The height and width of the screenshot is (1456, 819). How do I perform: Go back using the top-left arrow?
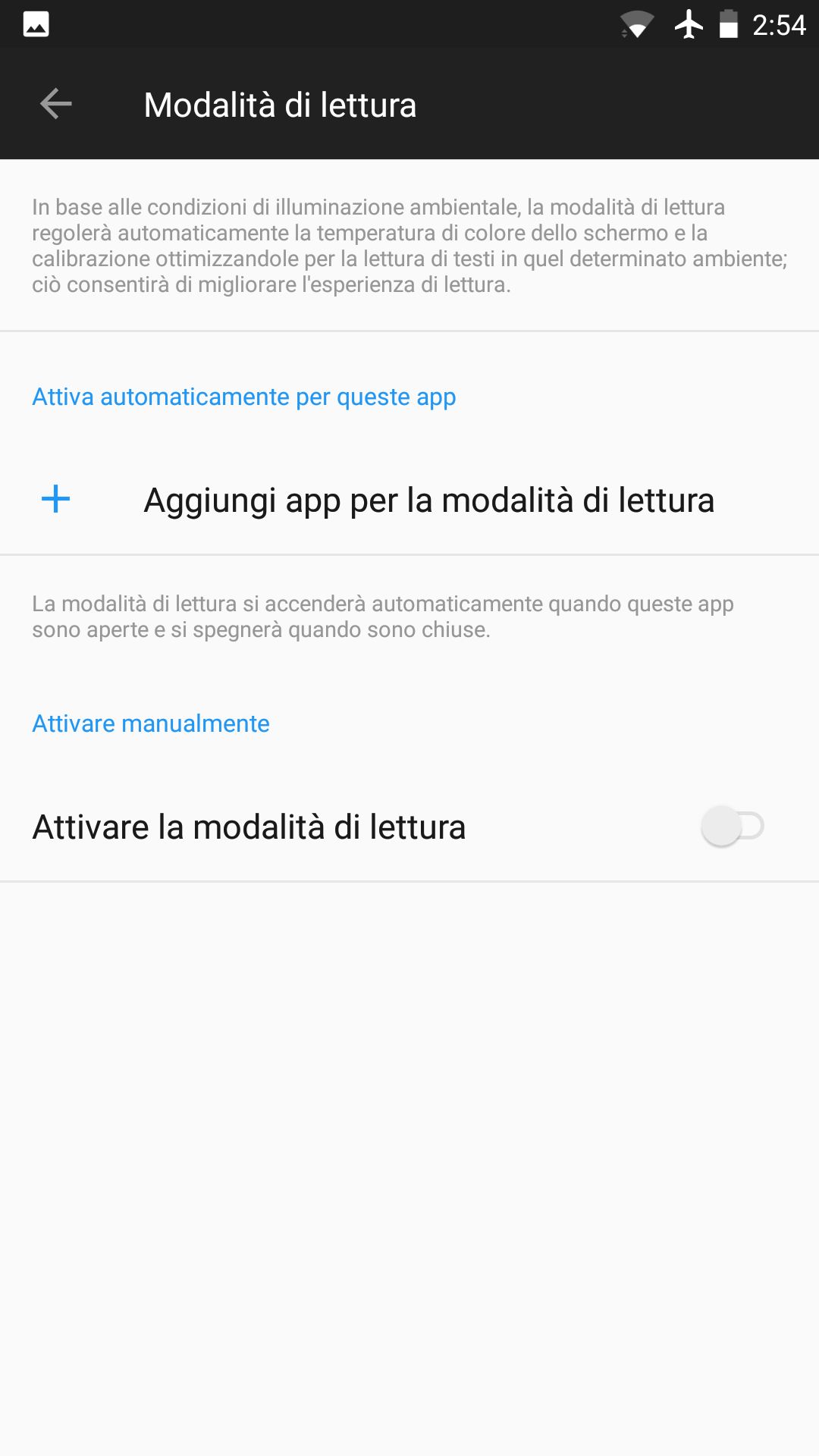click(55, 104)
